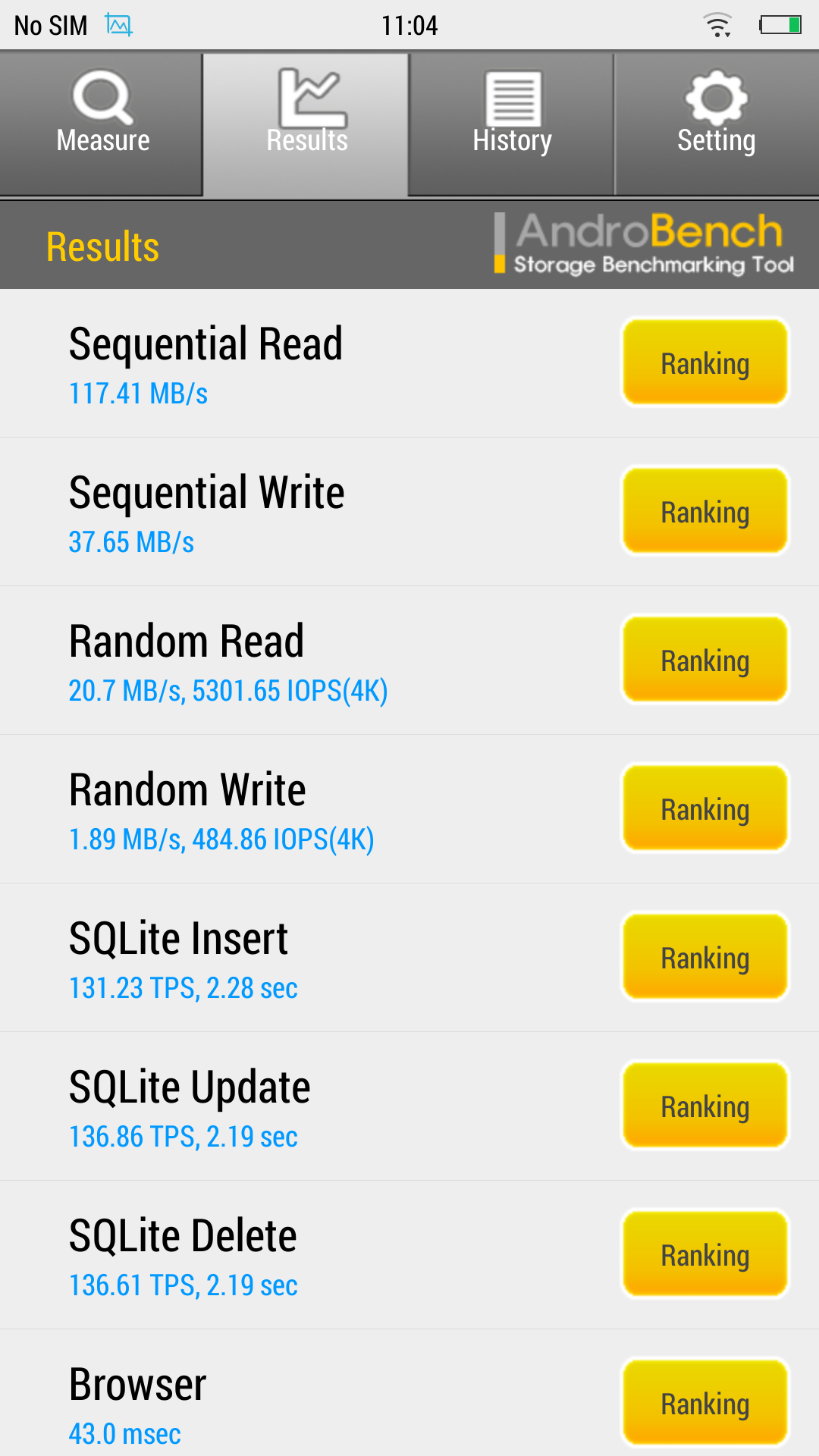Show ranking for Random Read

click(x=705, y=660)
